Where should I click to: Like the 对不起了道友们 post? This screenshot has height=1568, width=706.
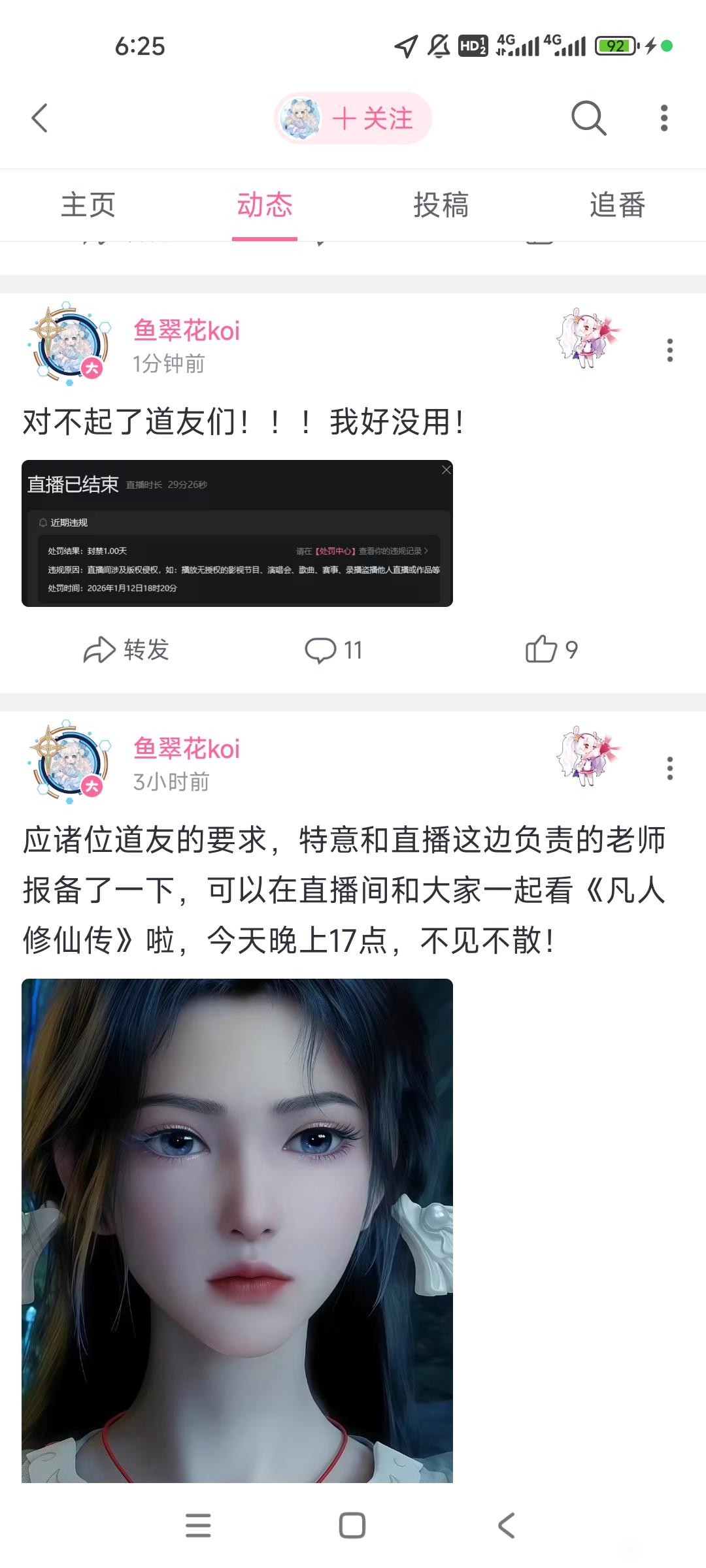pos(551,650)
